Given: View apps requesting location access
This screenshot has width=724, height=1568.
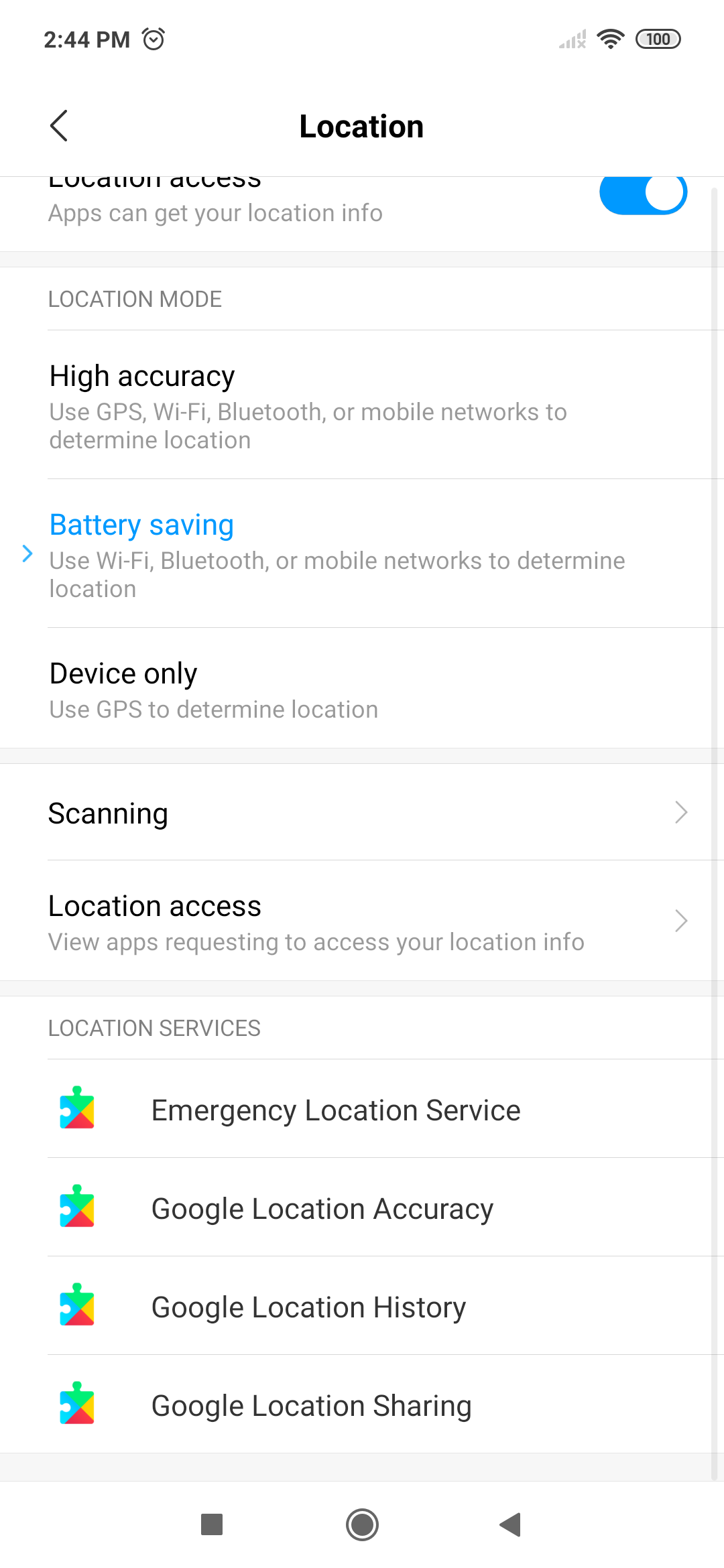Looking at the screenshot, I should point(362,921).
